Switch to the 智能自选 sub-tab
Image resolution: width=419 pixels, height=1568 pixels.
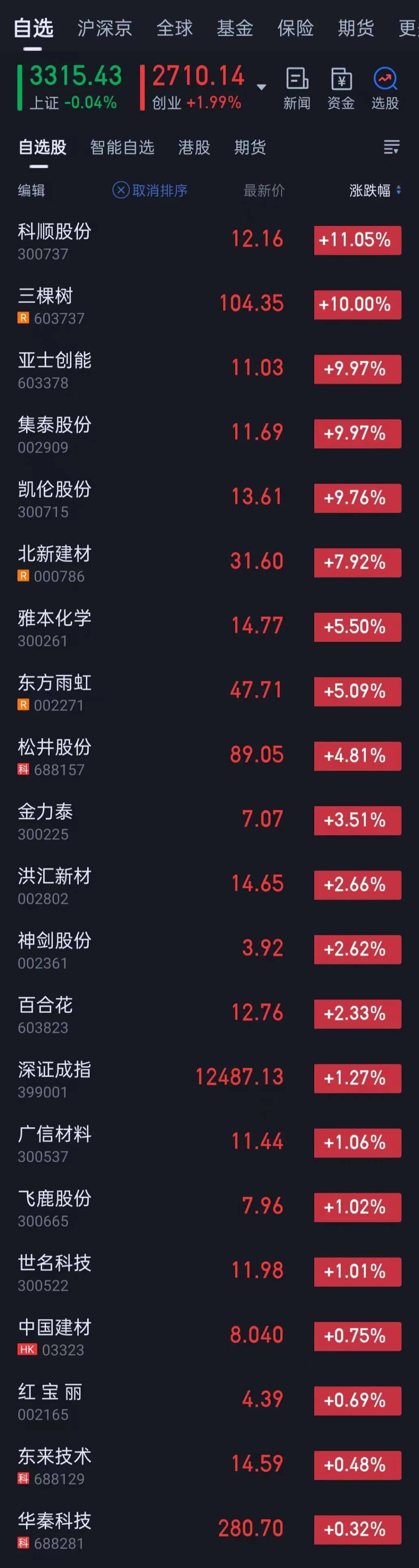click(122, 147)
